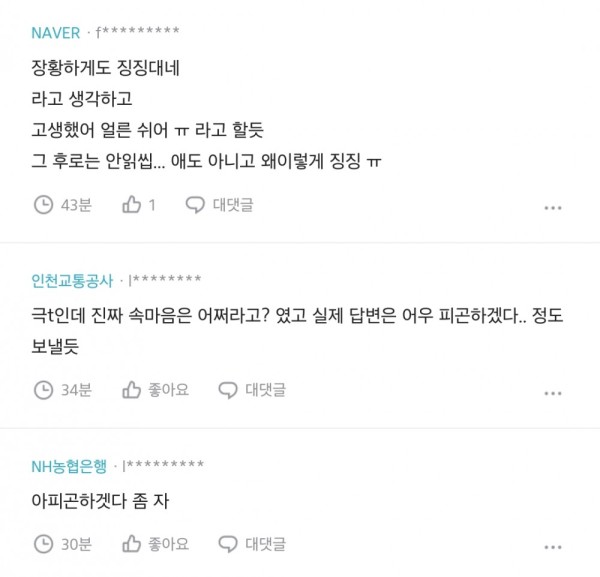Like the NAVER user's comment
Viewport: 600px width, 577px height.
[139, 205]
